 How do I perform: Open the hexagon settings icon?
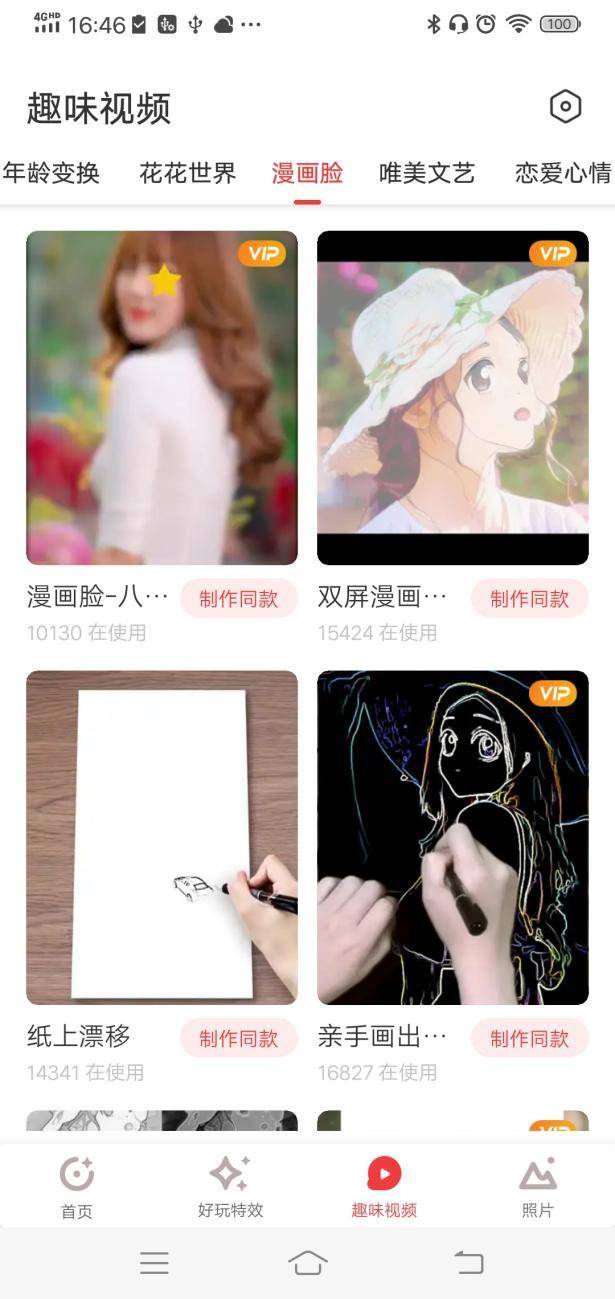point(565,107)
